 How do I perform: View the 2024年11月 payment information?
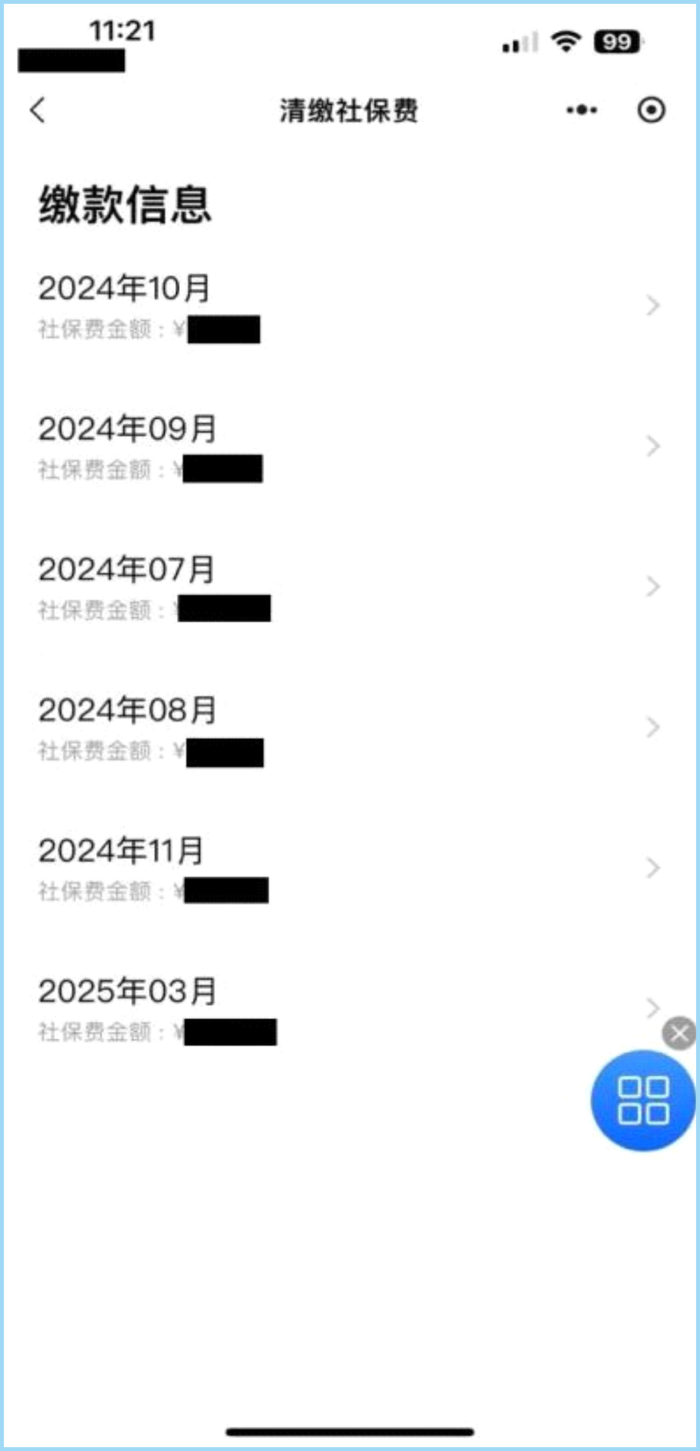tap(350, 868)
